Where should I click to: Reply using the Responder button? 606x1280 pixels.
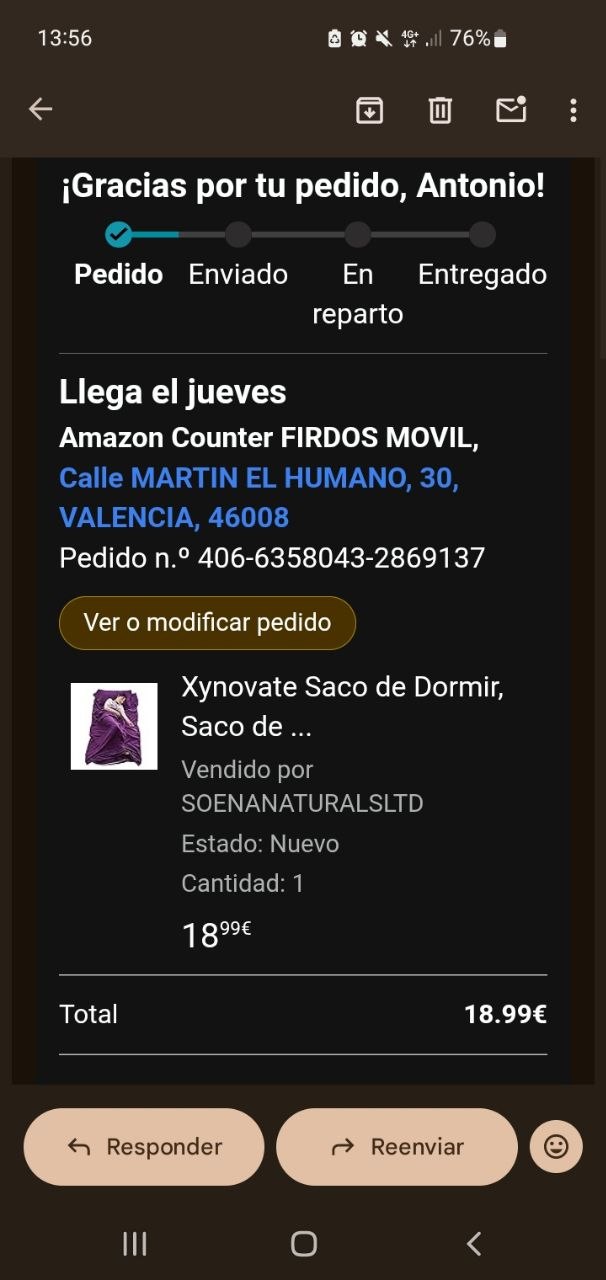[144, 1147]
